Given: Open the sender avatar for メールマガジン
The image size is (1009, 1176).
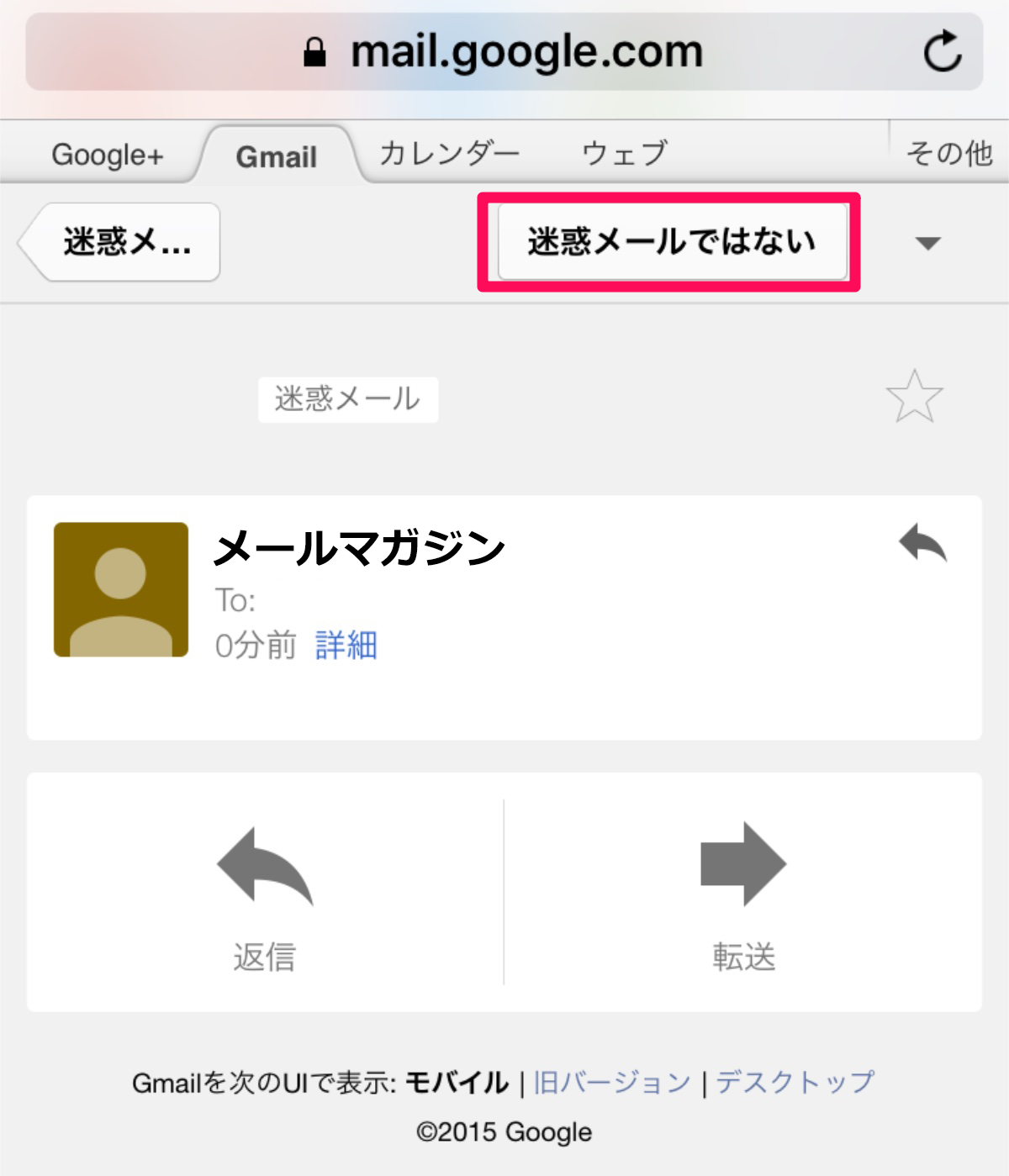Looking at the screenshot, I should 121,589.
